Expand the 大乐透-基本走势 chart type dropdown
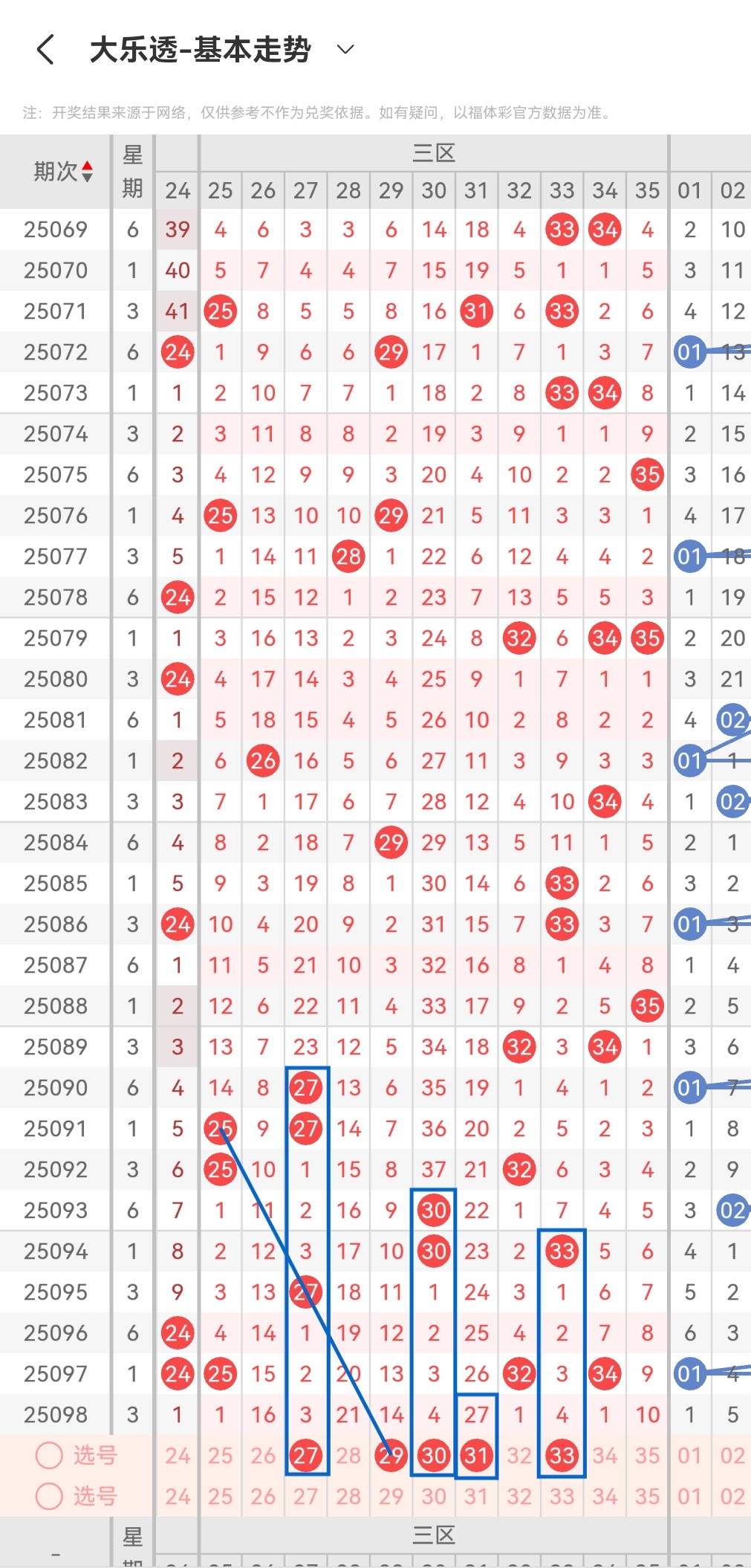The image size is (751, 1568). [345, 50]
